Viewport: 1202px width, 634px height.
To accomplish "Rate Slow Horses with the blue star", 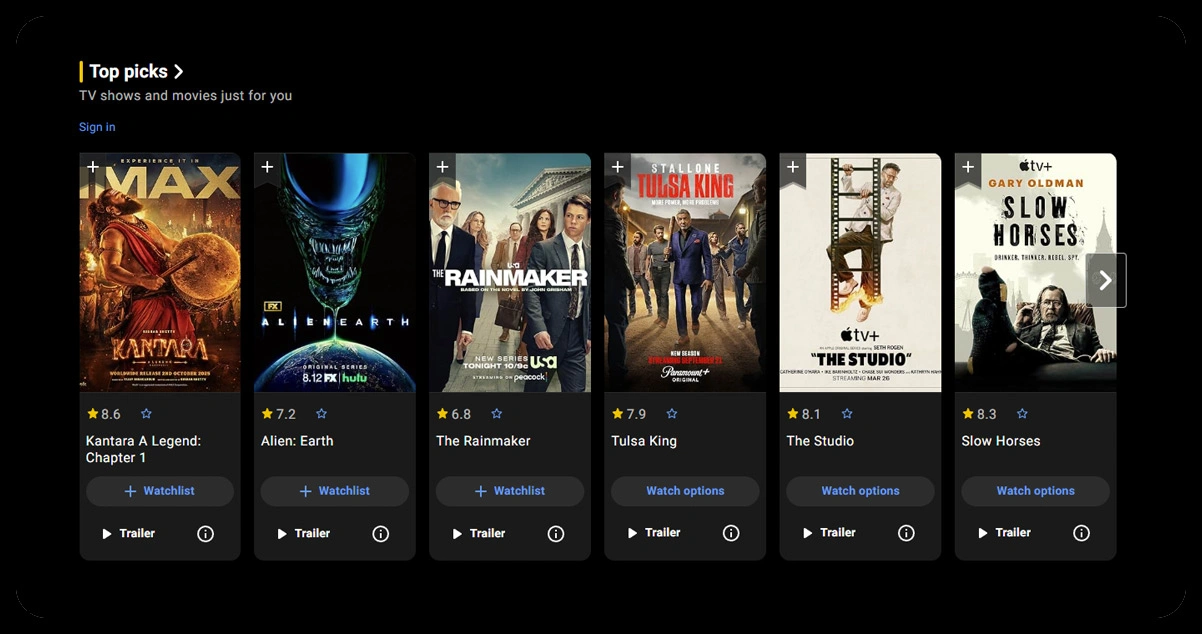I will click(x=1022, y=414).
